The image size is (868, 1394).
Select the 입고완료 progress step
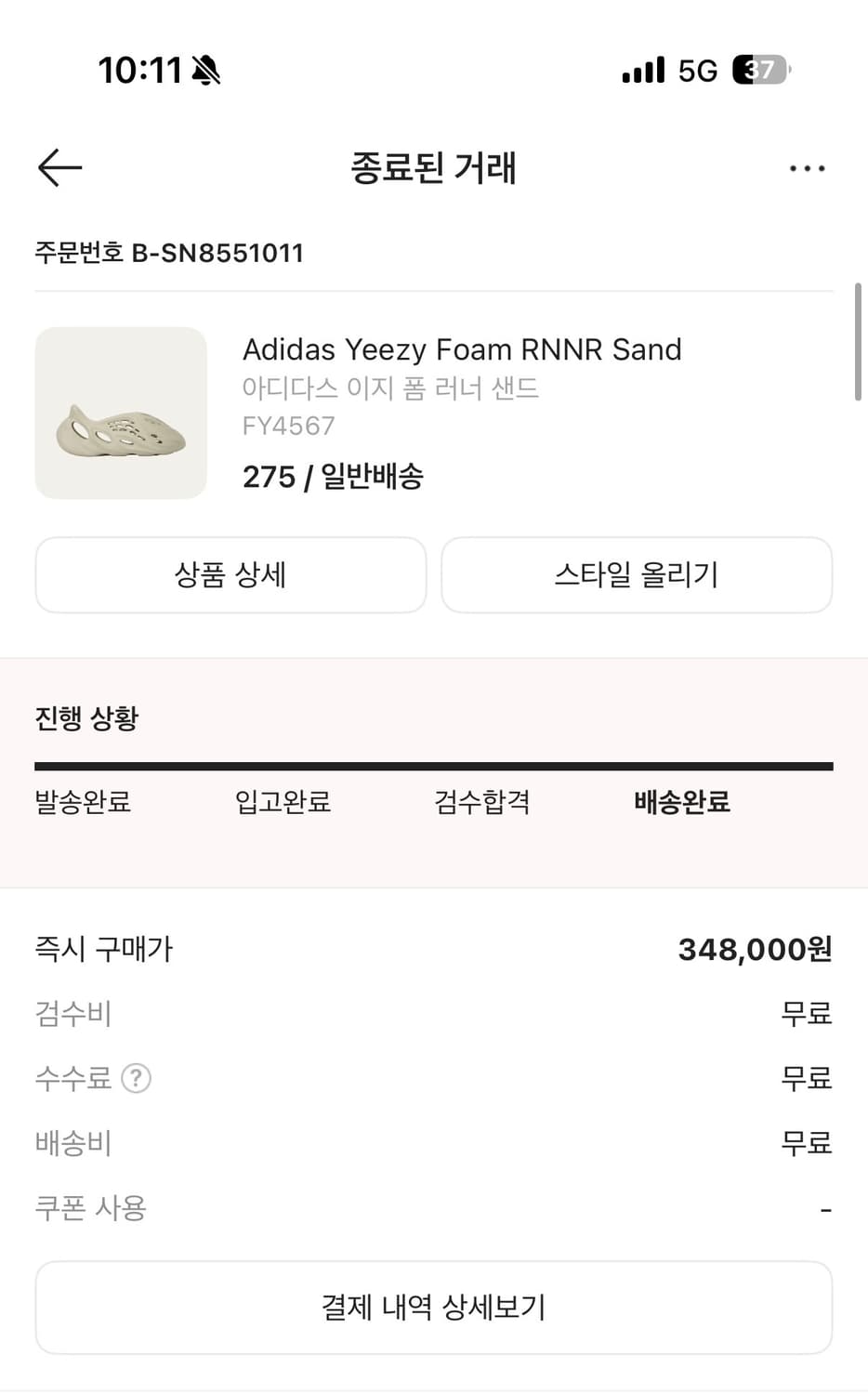283,803
